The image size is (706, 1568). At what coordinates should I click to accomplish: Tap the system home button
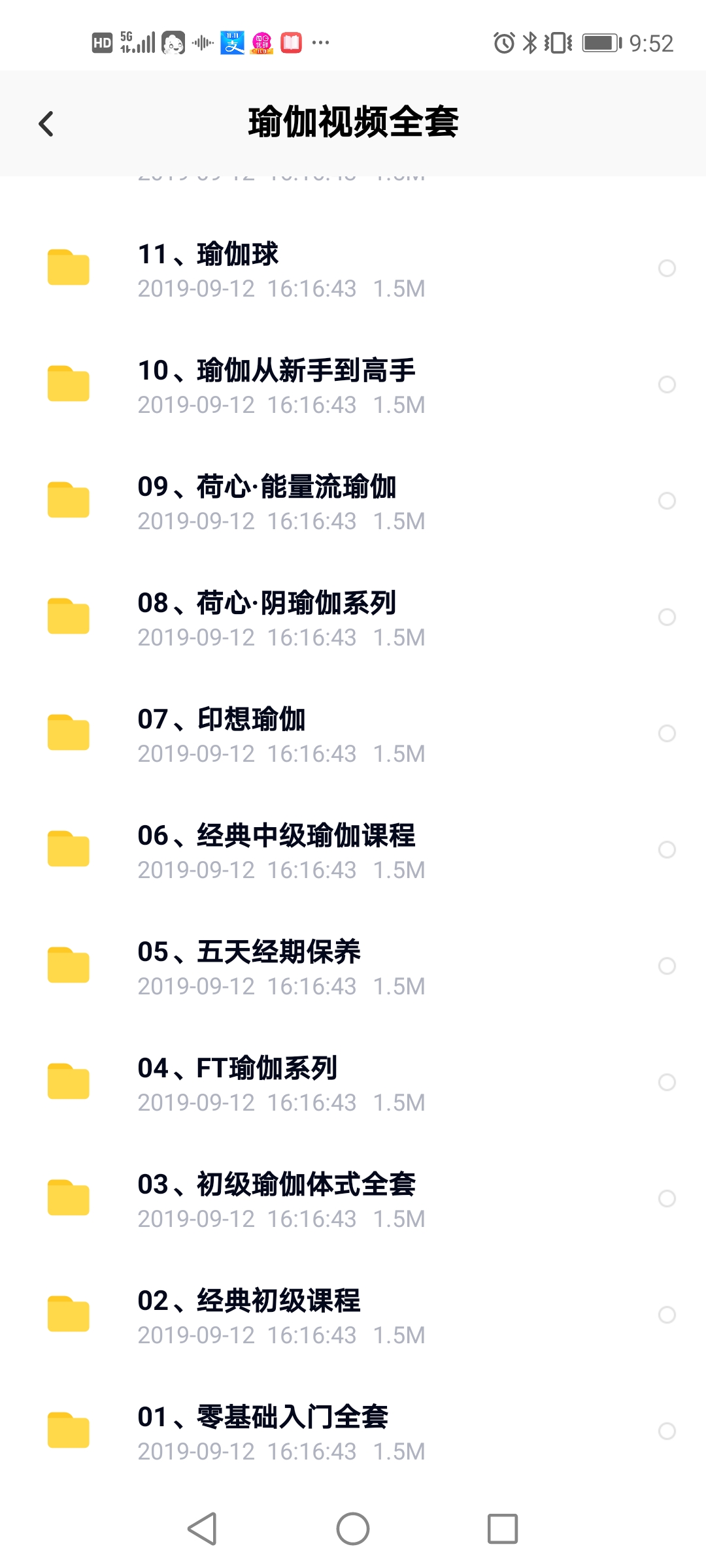pyautogui.click(x=353, y=1529)
